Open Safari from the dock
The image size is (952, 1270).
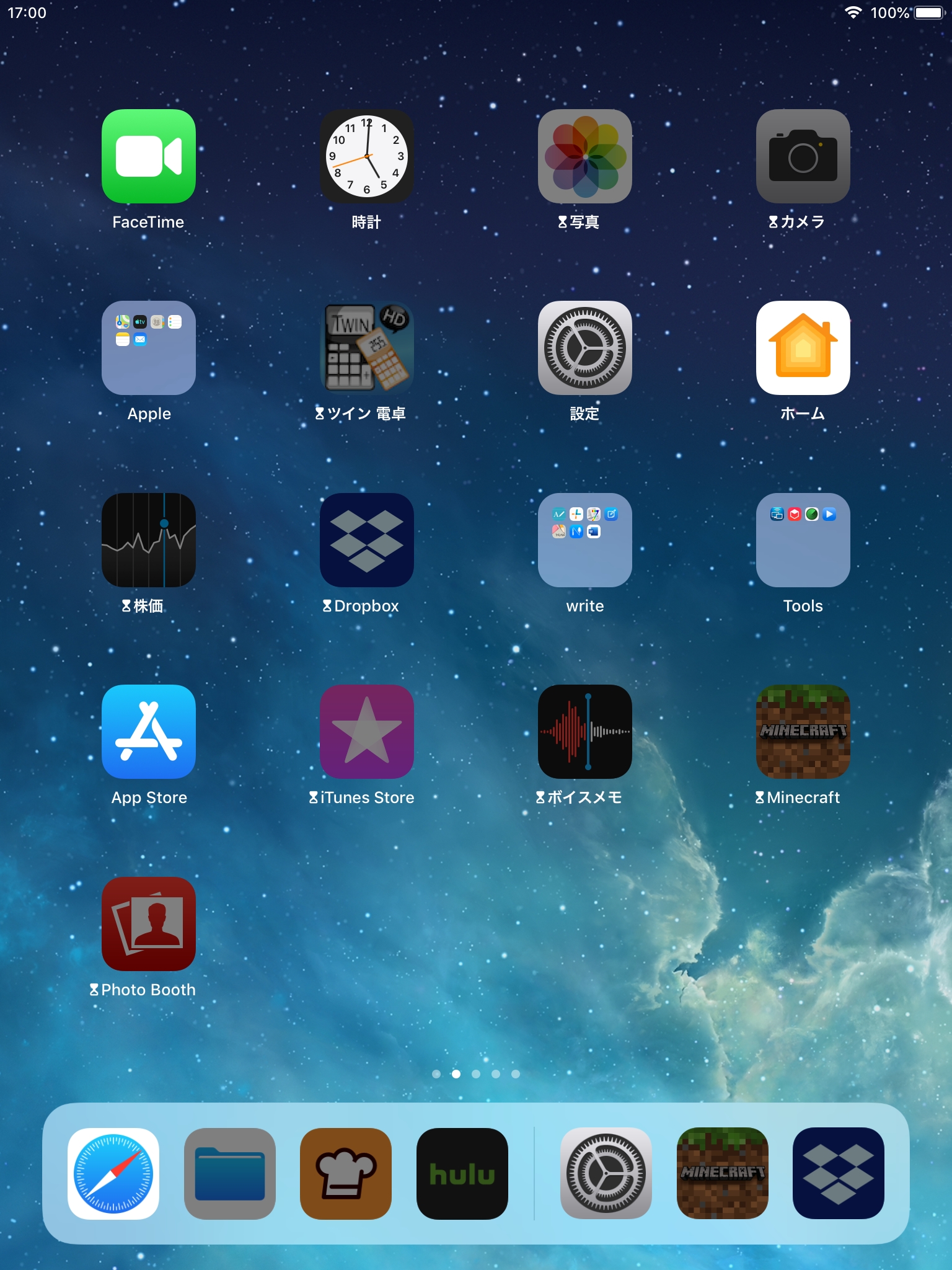[x=113, y=1174]
